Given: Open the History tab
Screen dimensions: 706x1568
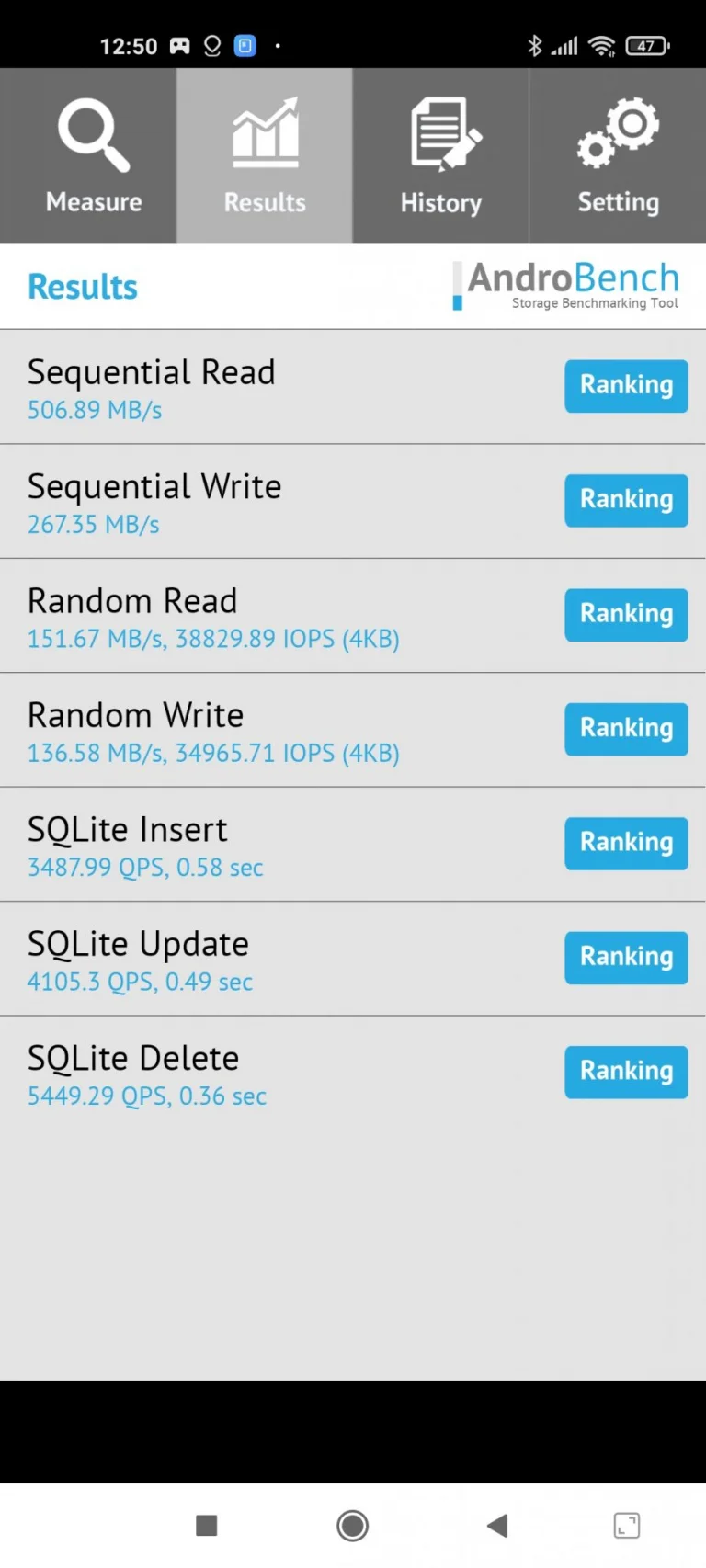Looking at the screenshot, I should coord(441,156).
